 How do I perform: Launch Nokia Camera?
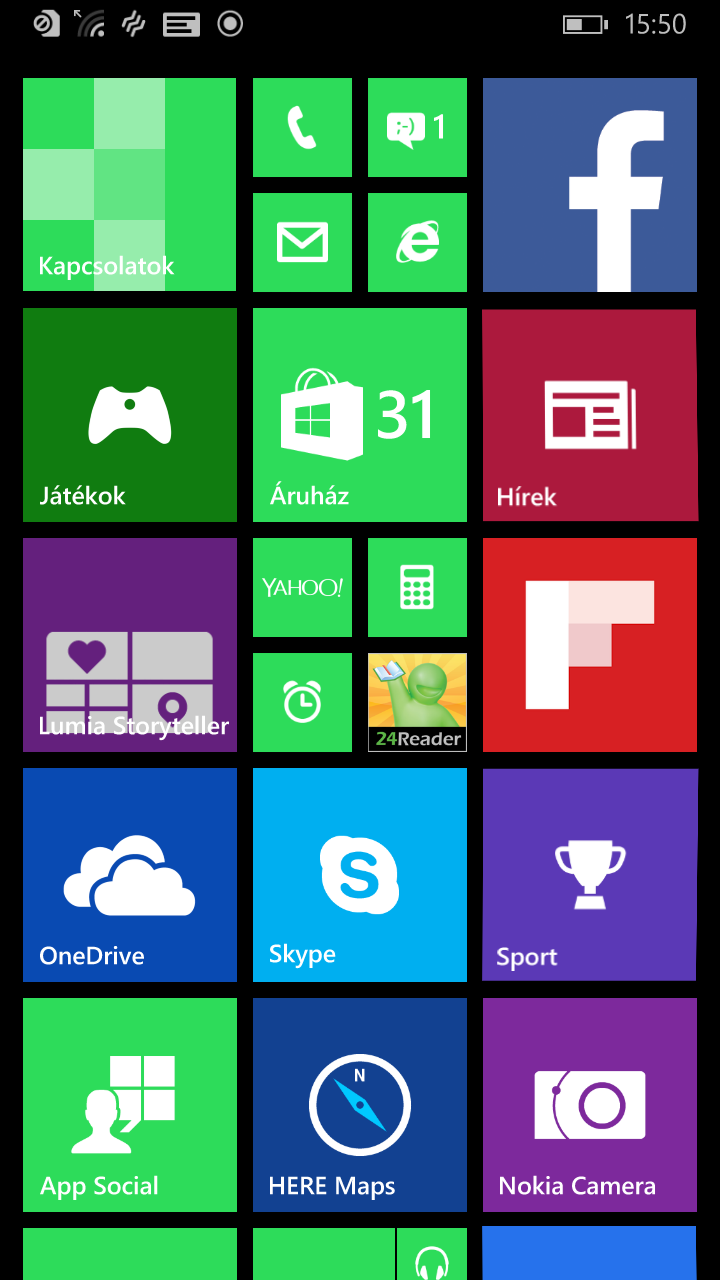click(590, 1104)
